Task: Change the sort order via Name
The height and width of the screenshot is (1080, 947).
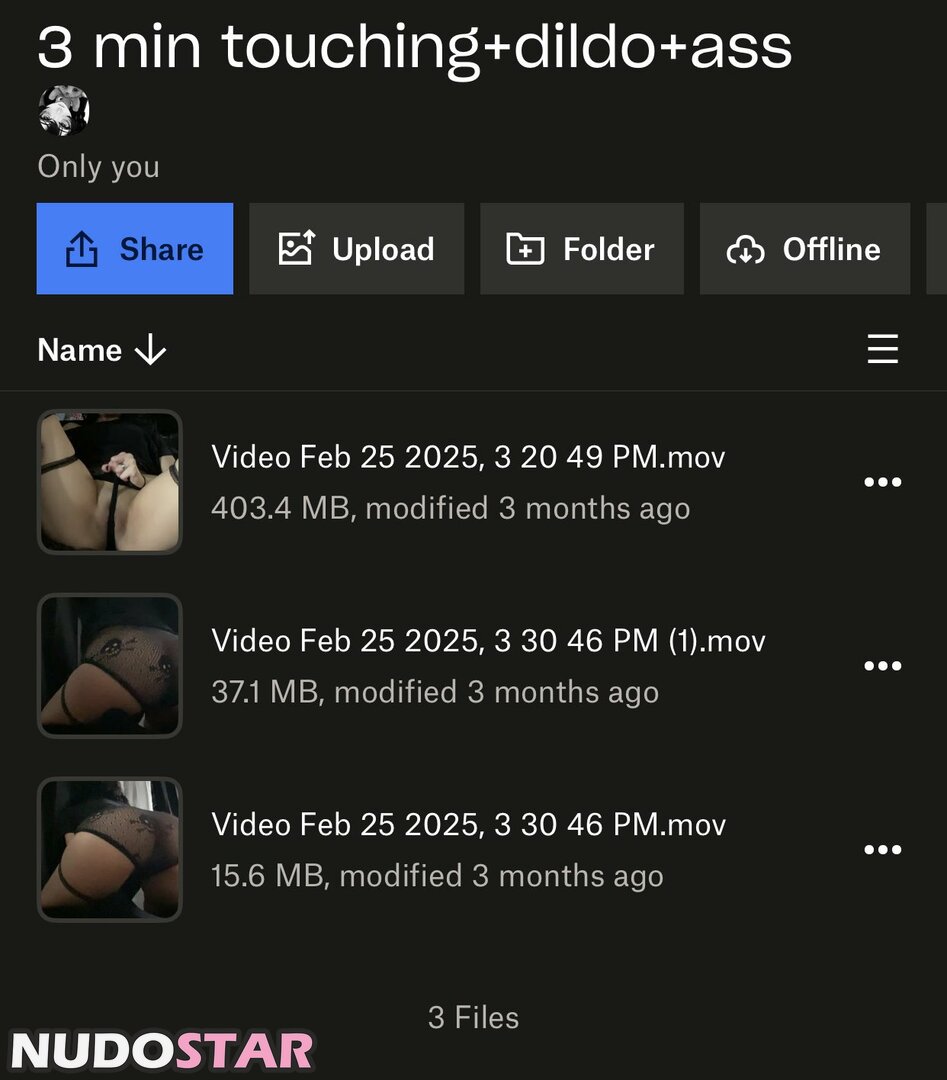Action: pos(101,350)
